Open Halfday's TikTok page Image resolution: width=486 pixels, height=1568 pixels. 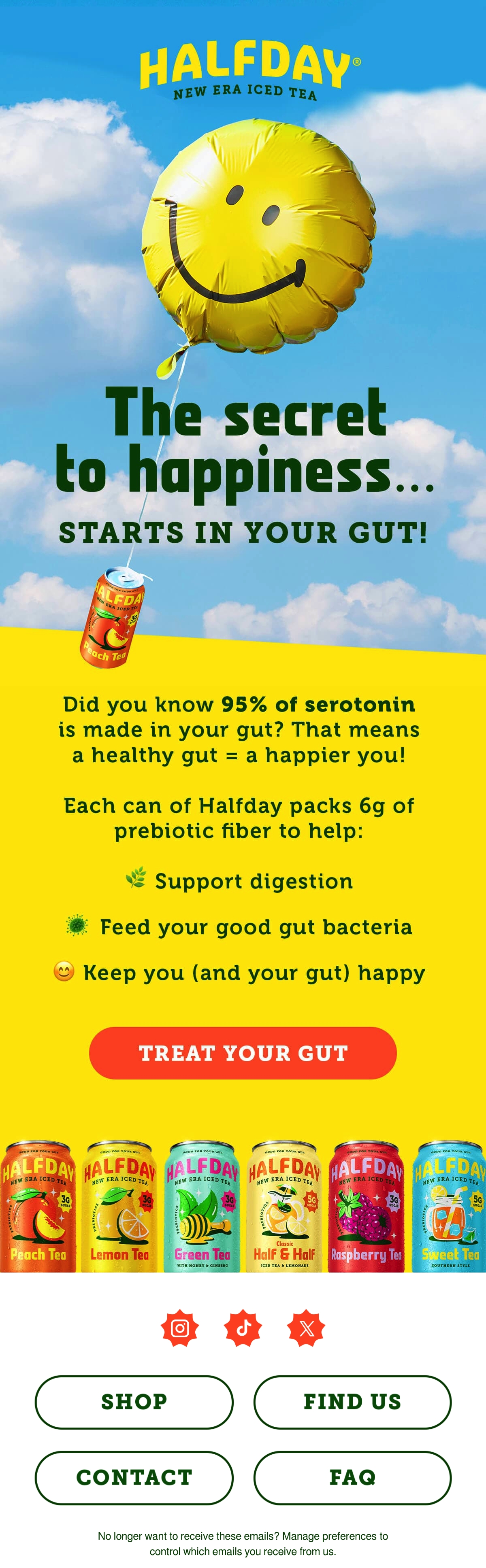[243, 1328]
